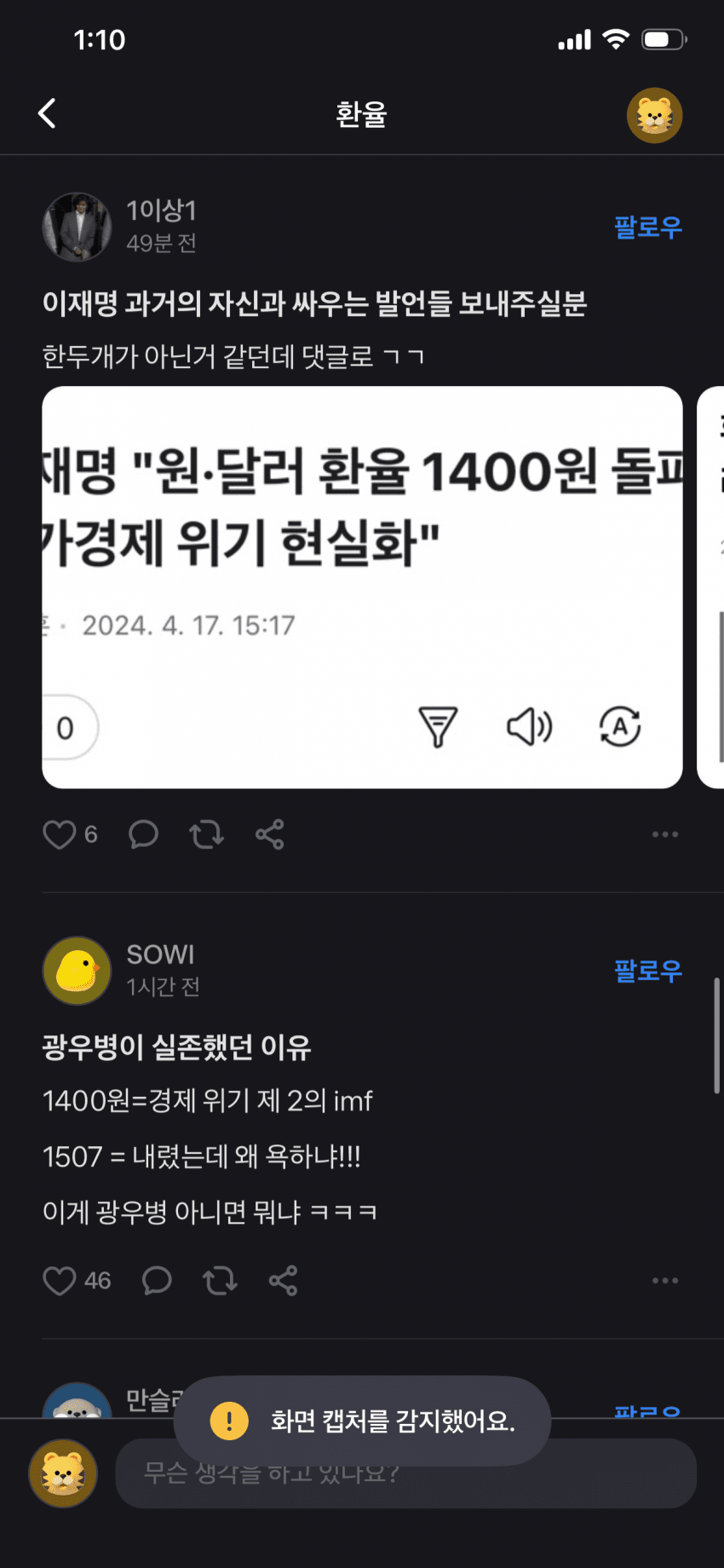724x1568 pixels.
Task: Open 1이상1's profile picture
Action: (x=77, y=227)
